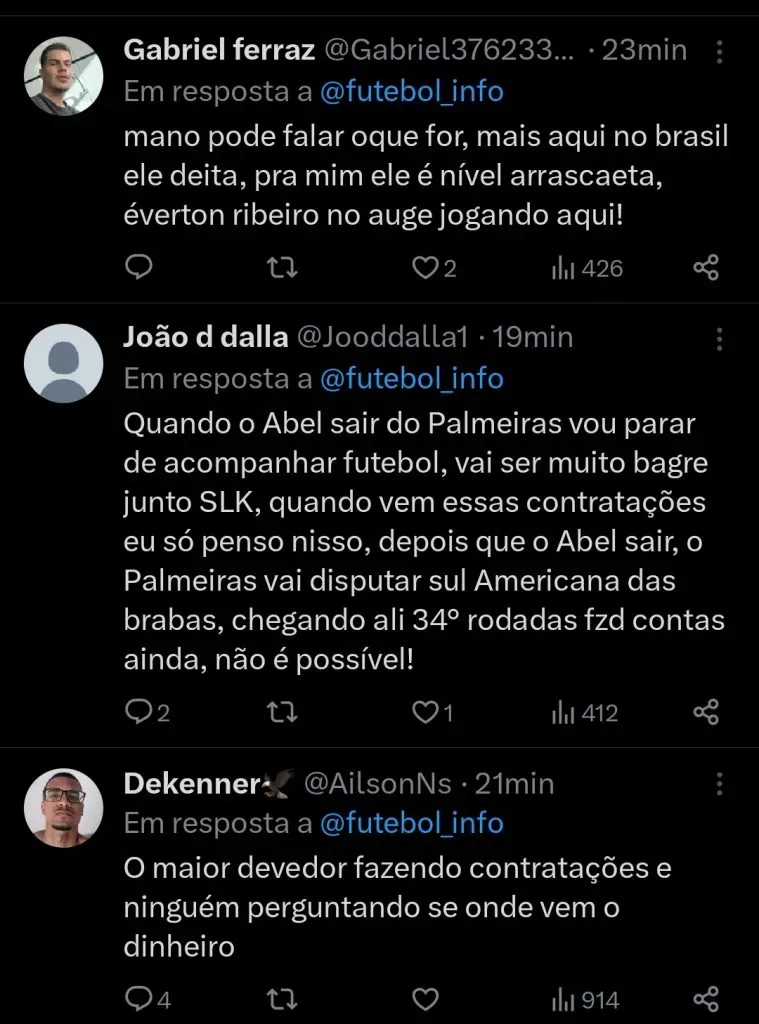Like João d dalla's tweet
Screen dimensions: 759x1024
[x=424, y=713]
